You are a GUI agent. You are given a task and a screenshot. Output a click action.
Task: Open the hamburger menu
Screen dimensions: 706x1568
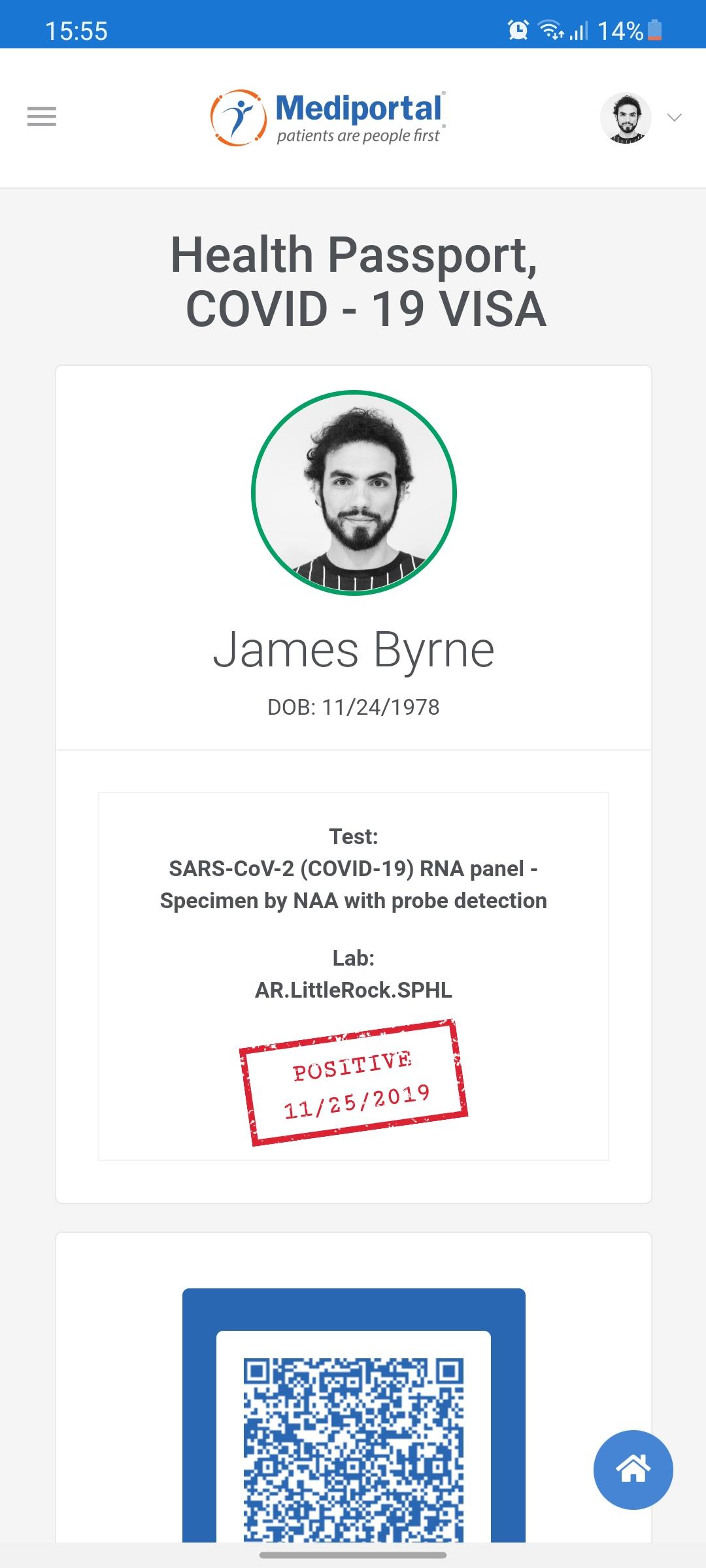tap(42, 117)
